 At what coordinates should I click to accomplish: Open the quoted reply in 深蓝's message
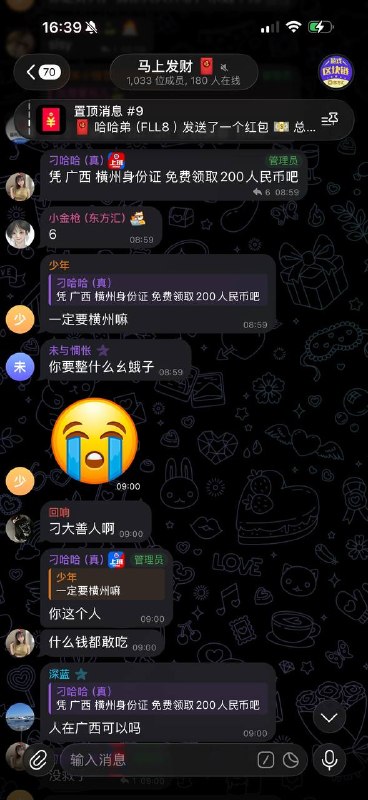158,698
